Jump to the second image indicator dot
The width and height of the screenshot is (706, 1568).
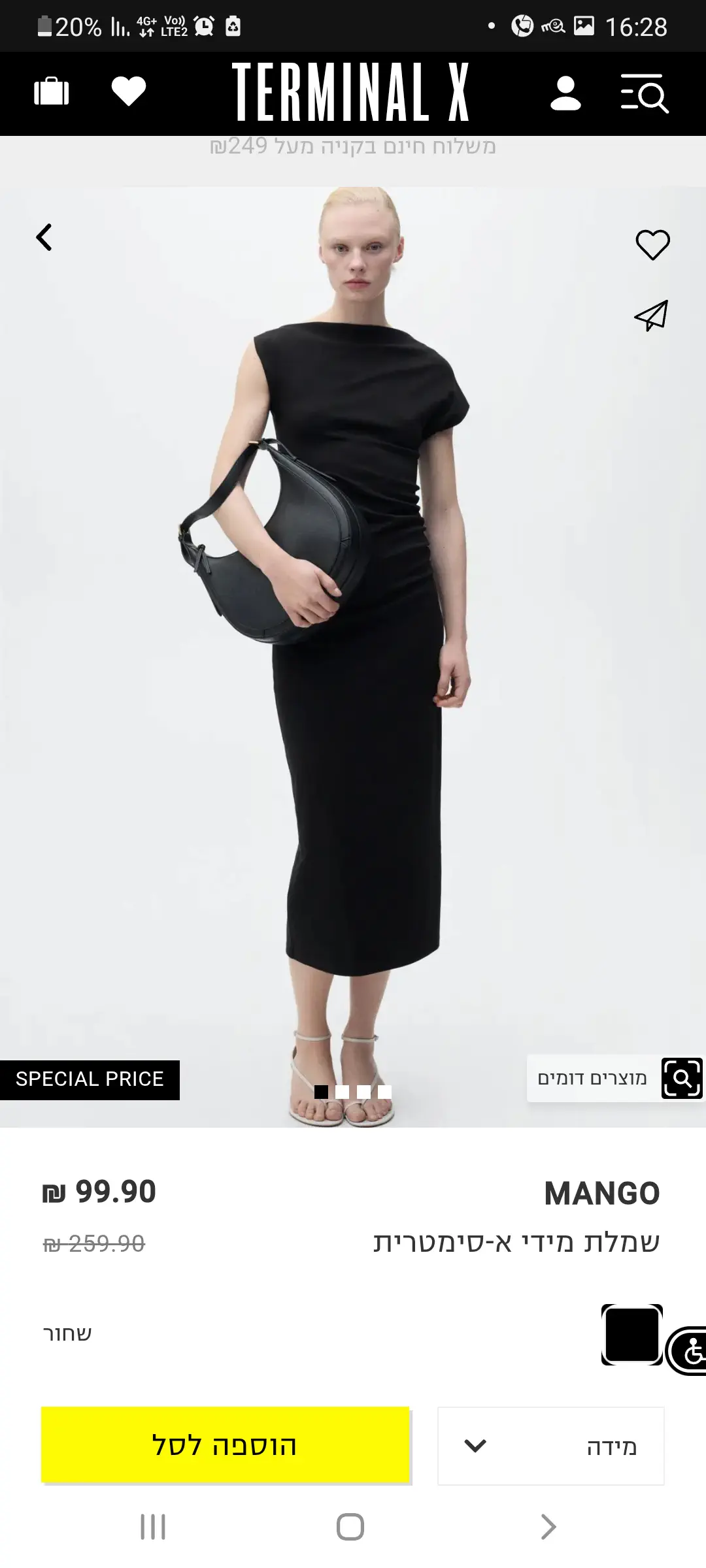tap(342, 1092)
